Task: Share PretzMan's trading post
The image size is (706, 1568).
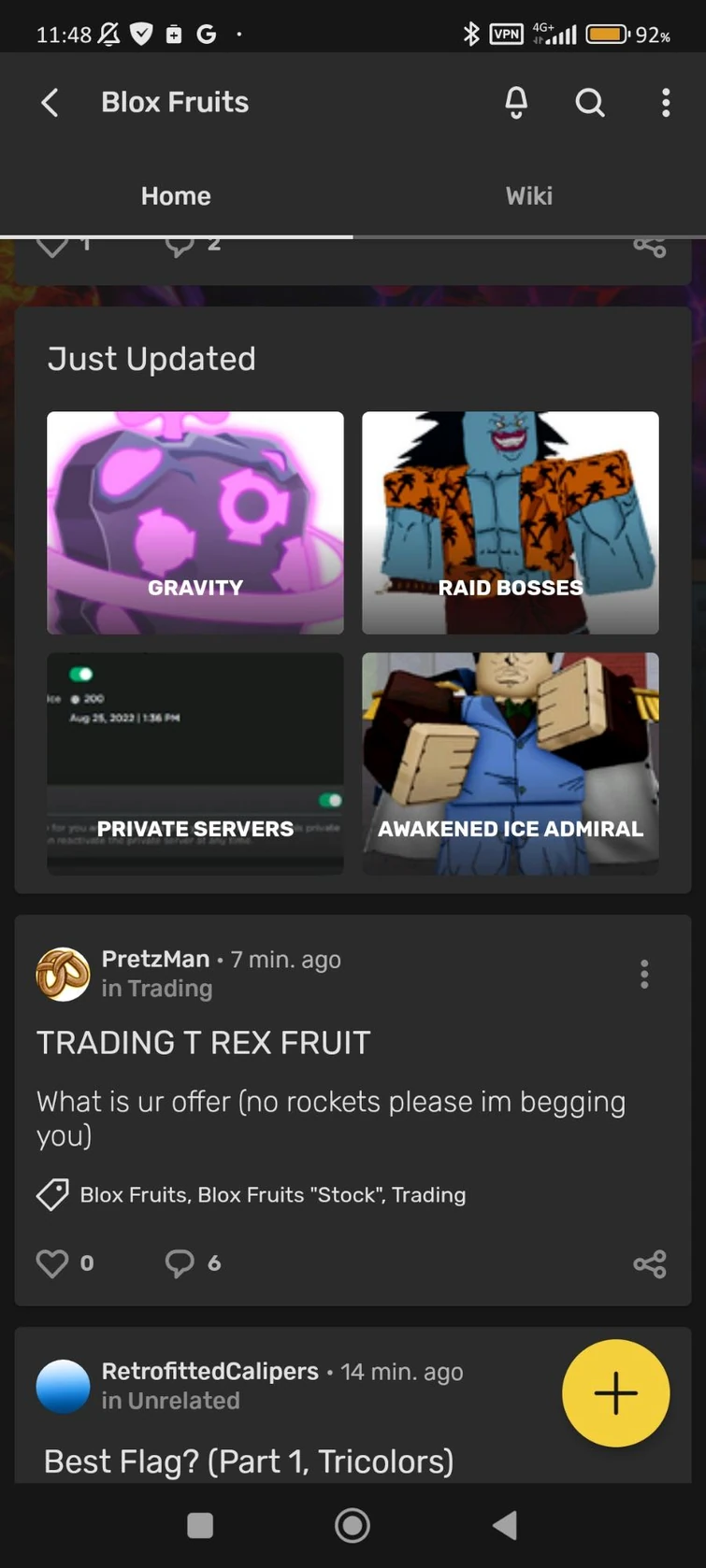Action: [x=649, y=1264]
